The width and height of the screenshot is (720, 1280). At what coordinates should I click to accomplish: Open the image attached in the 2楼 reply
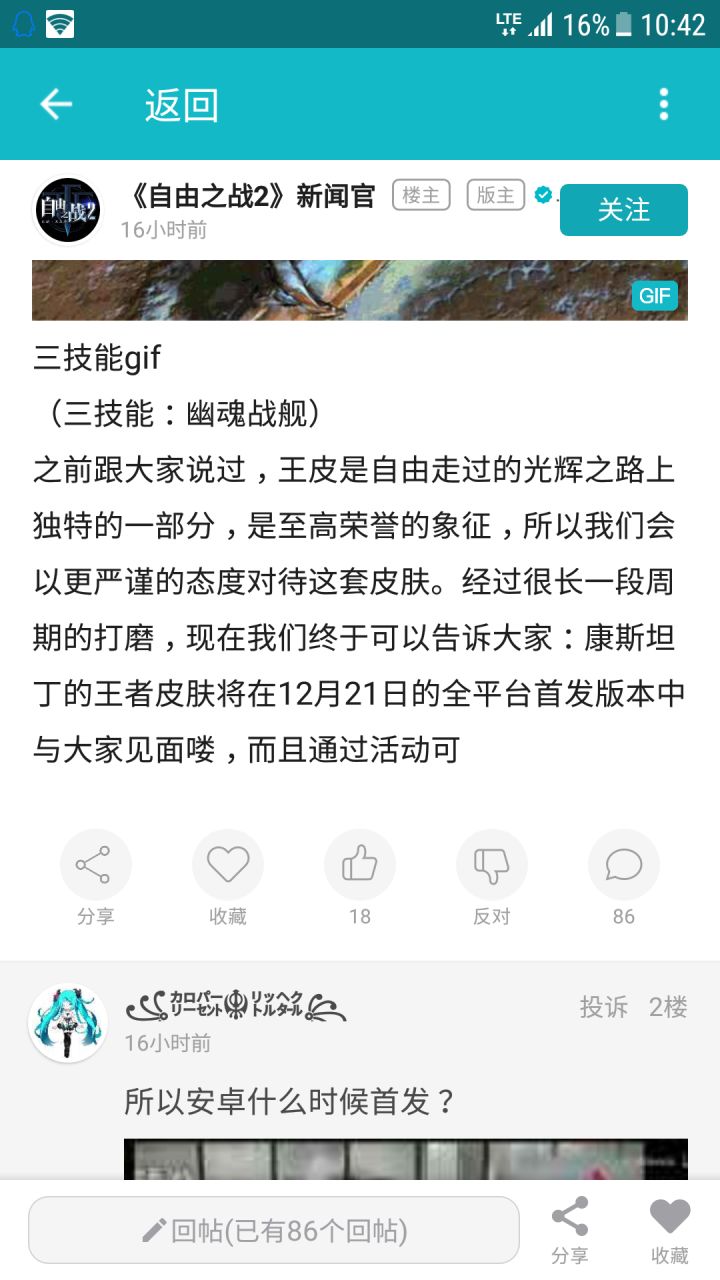406,1158
